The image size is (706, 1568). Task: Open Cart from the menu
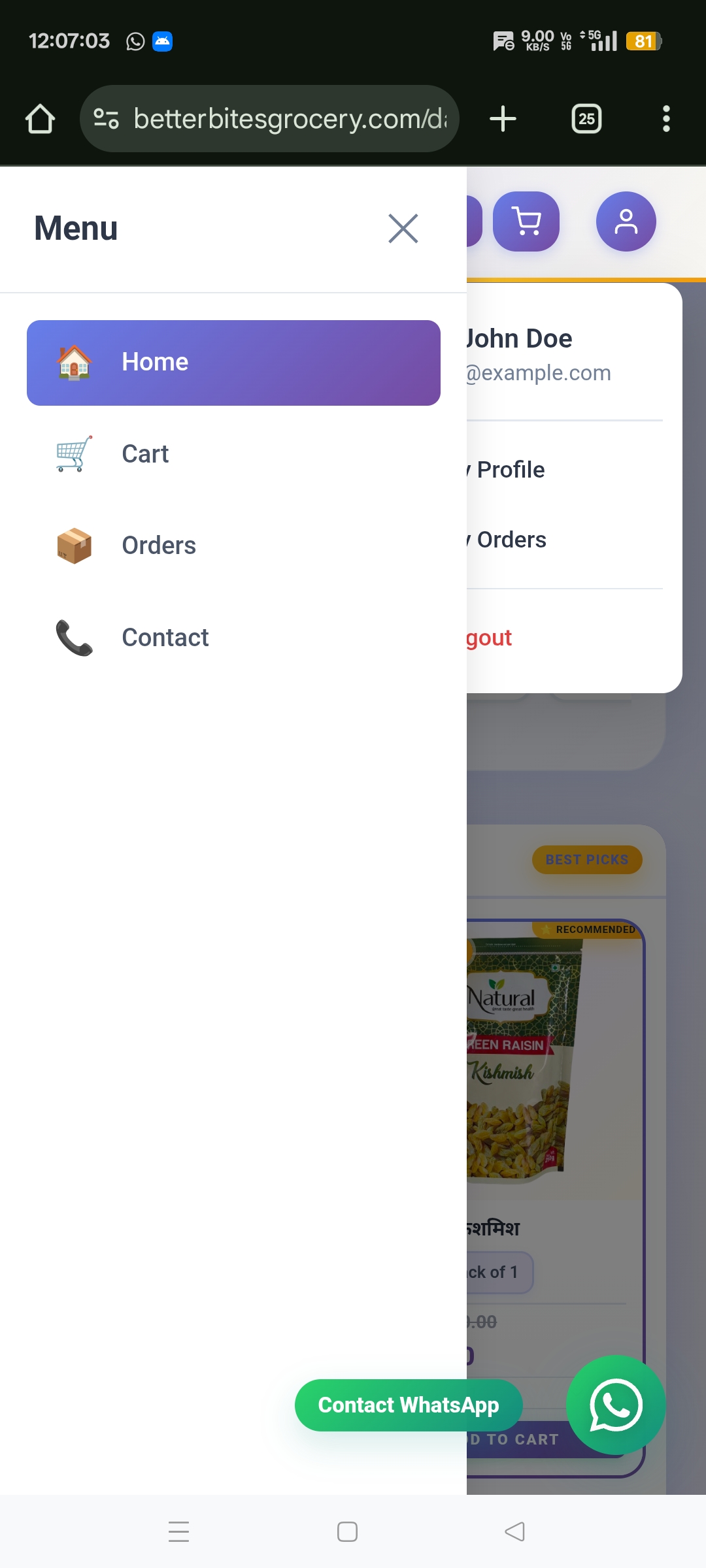233,454
